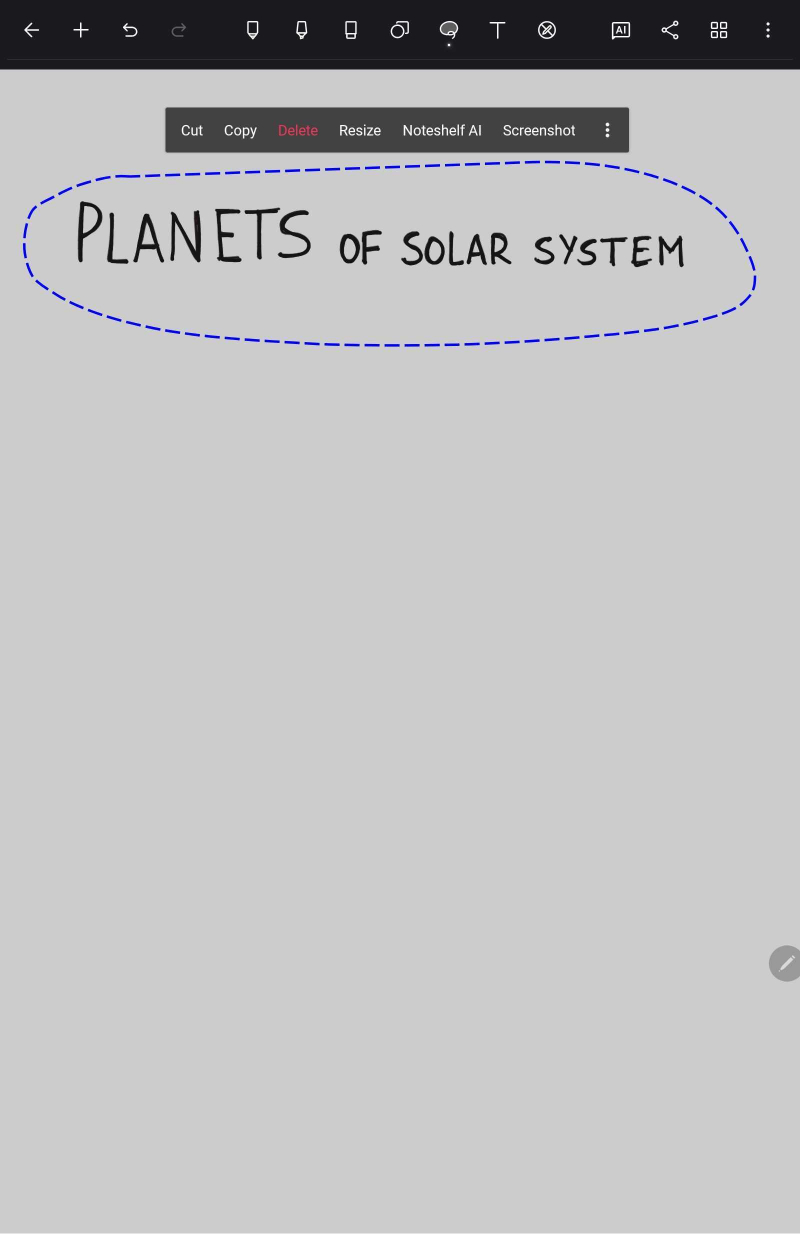Take a Screenshot of the selection
Screen dimensions: 800x1234
(x=539, y=130)
